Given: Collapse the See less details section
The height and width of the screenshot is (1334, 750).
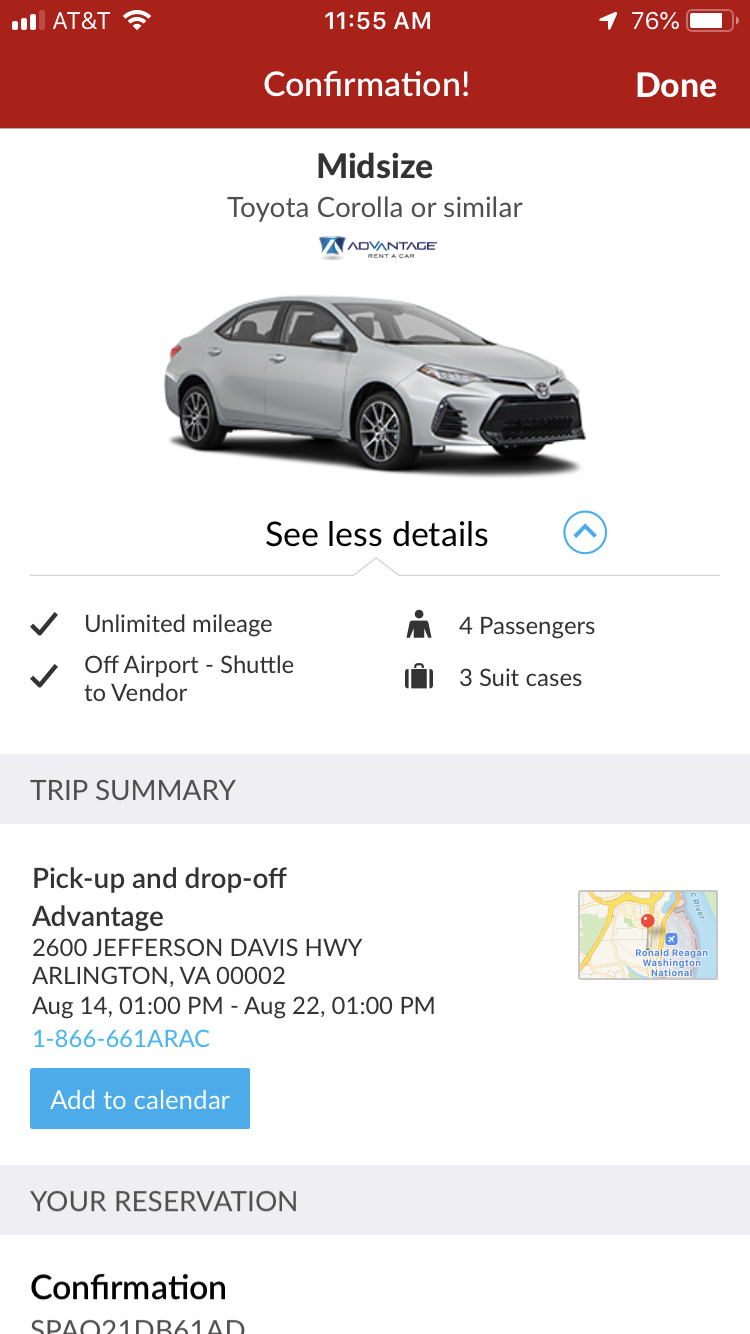Looking at the screenshot, I should [585, 533].
